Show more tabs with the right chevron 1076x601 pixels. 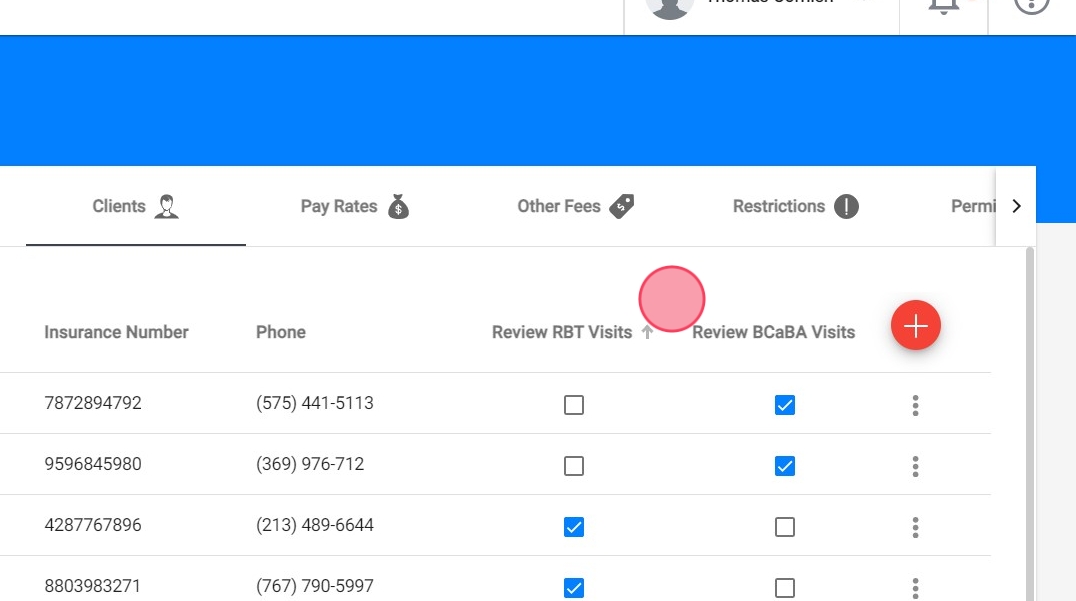click(x=1016, y=206)
